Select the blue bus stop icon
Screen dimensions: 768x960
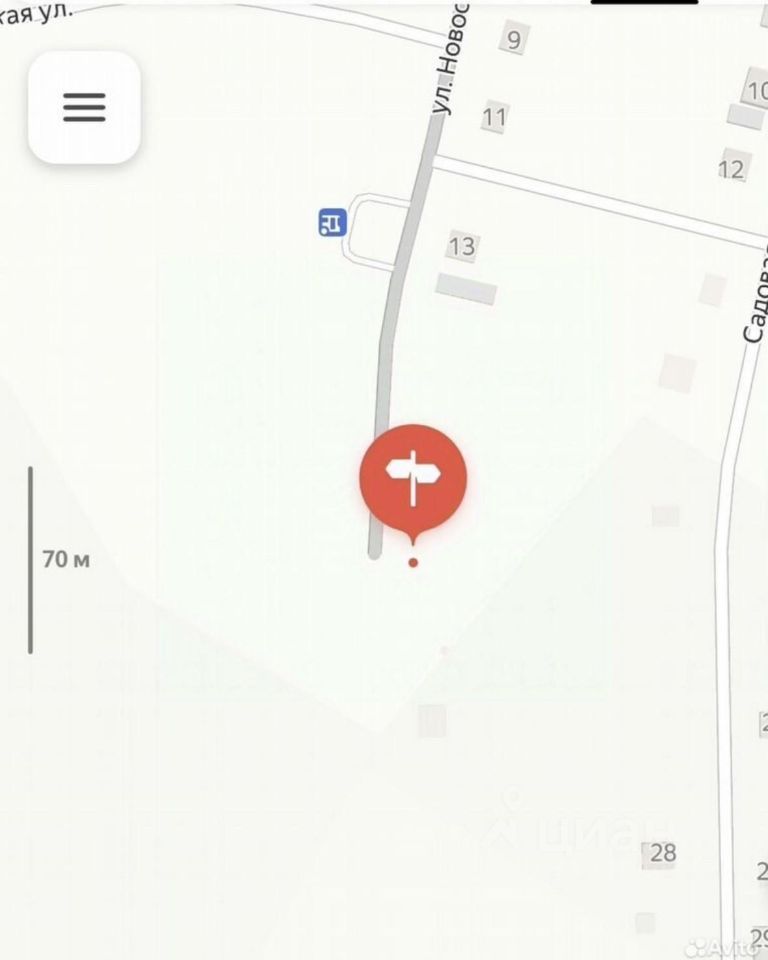331,221
